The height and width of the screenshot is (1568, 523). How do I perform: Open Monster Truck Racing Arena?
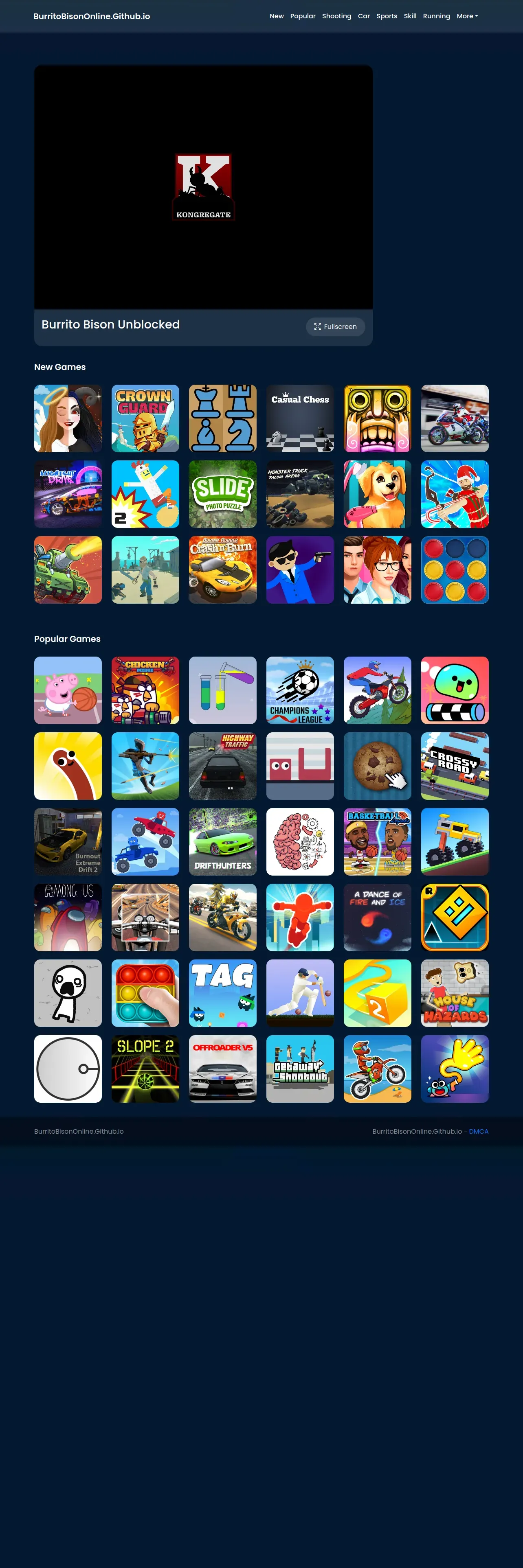[x=300, y=494]
